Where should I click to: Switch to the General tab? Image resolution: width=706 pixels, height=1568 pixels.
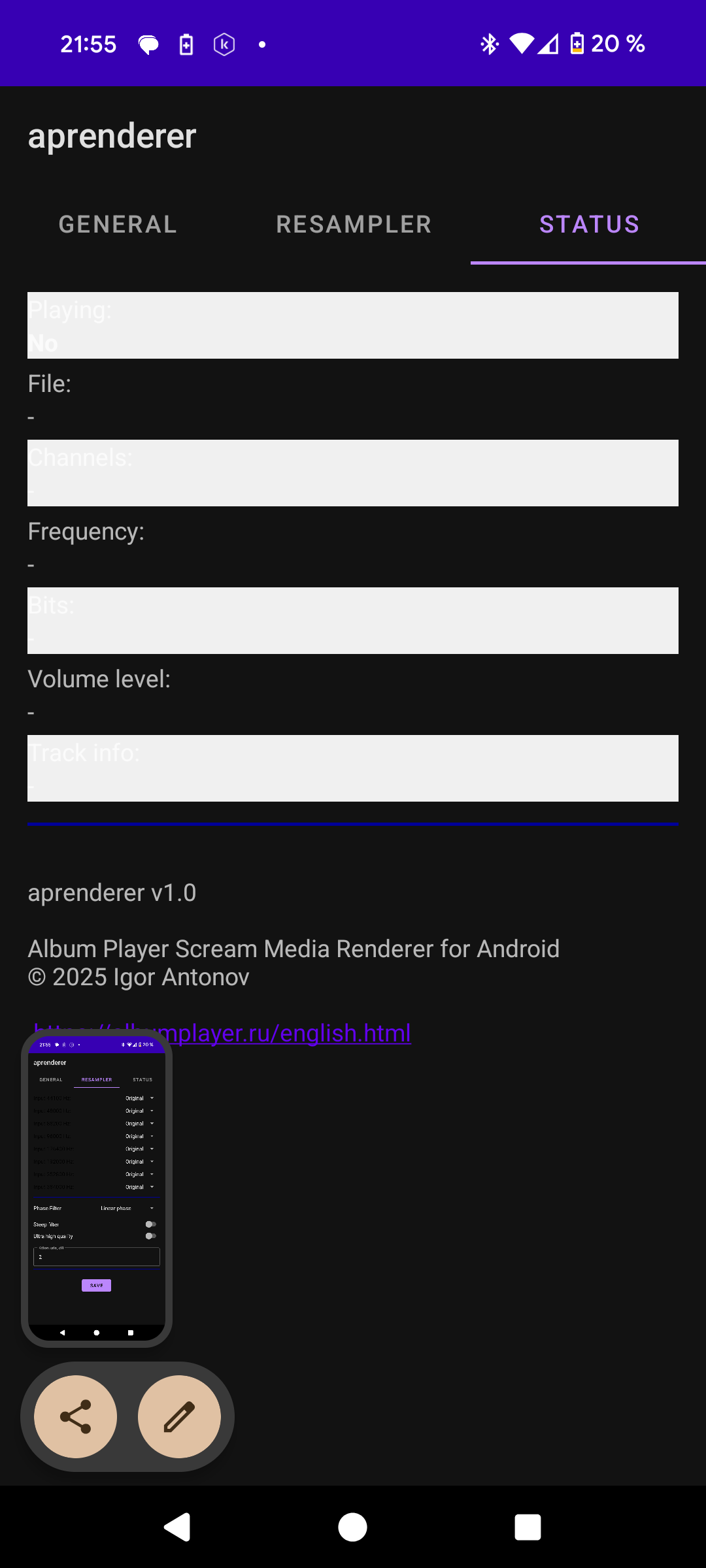pos(118,225)
